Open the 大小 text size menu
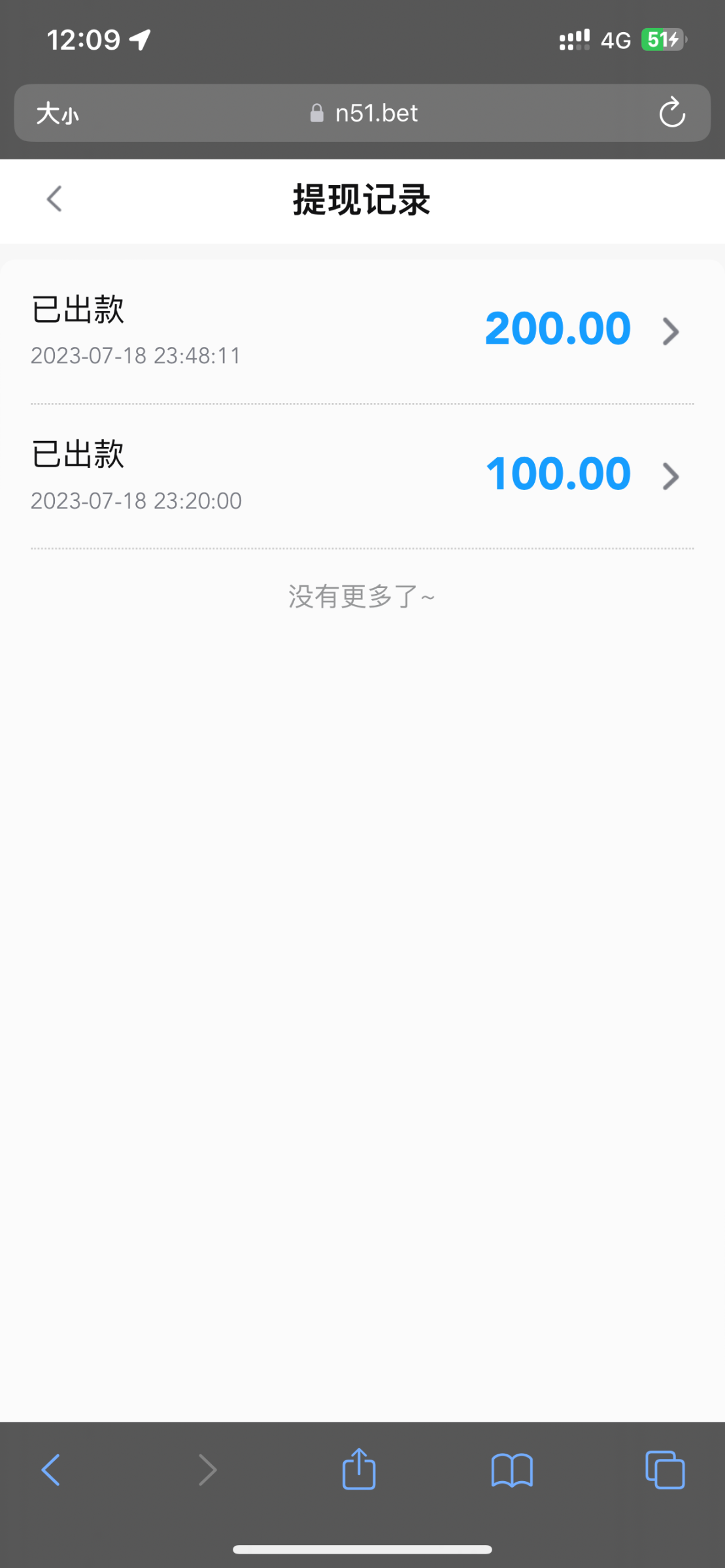This screenshot has height=1568, width=725. pos(58,114)
